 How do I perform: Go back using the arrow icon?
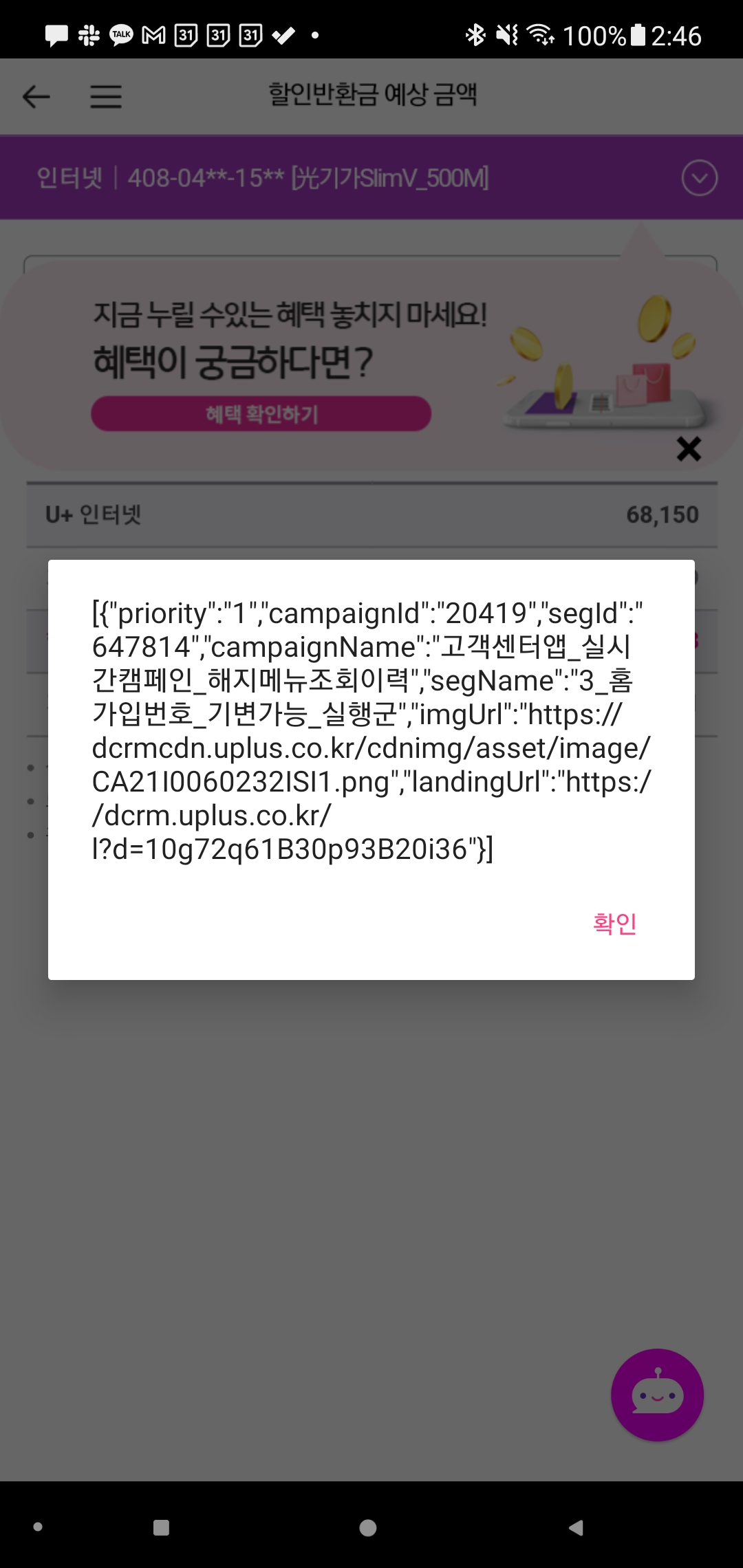pos(36,96)
